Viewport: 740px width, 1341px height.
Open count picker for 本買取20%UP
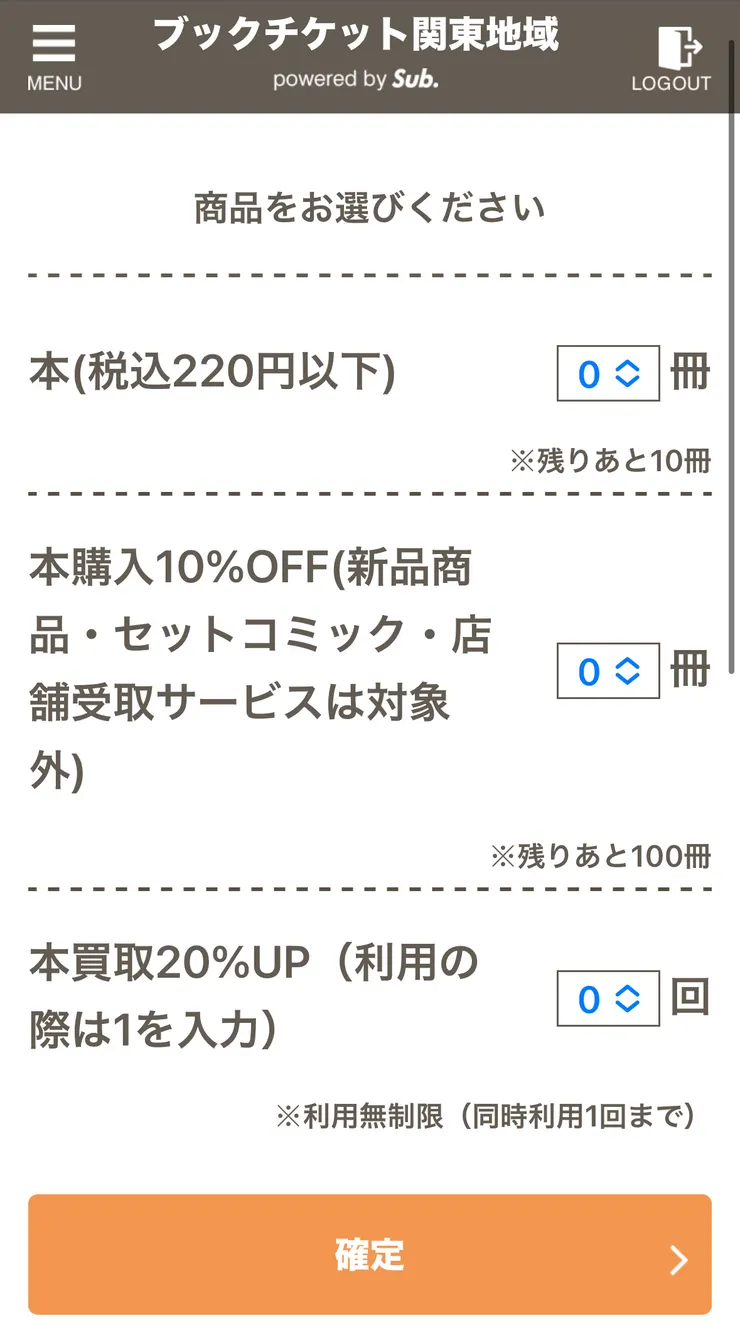608,998
